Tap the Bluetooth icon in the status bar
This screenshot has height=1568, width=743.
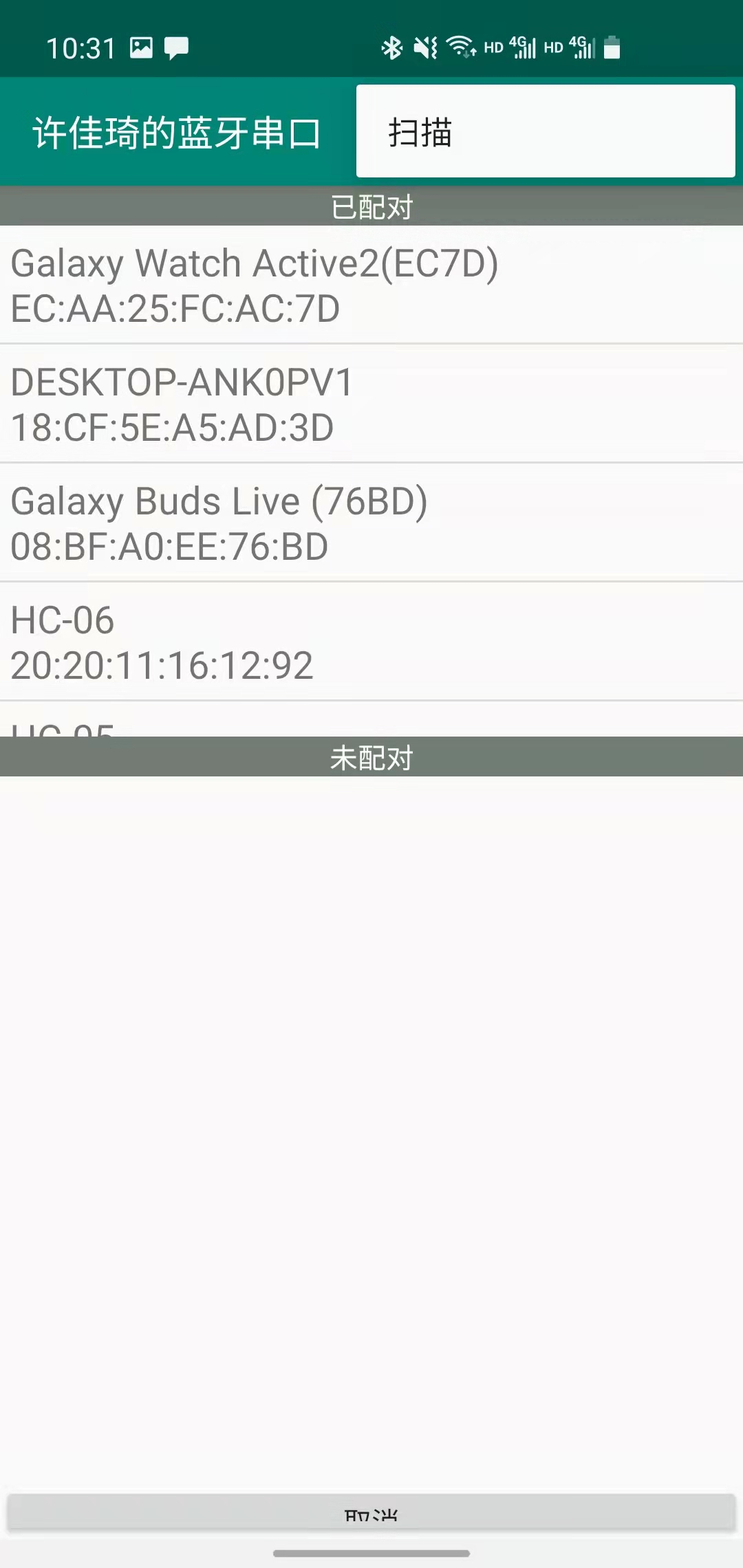(392, 46)
